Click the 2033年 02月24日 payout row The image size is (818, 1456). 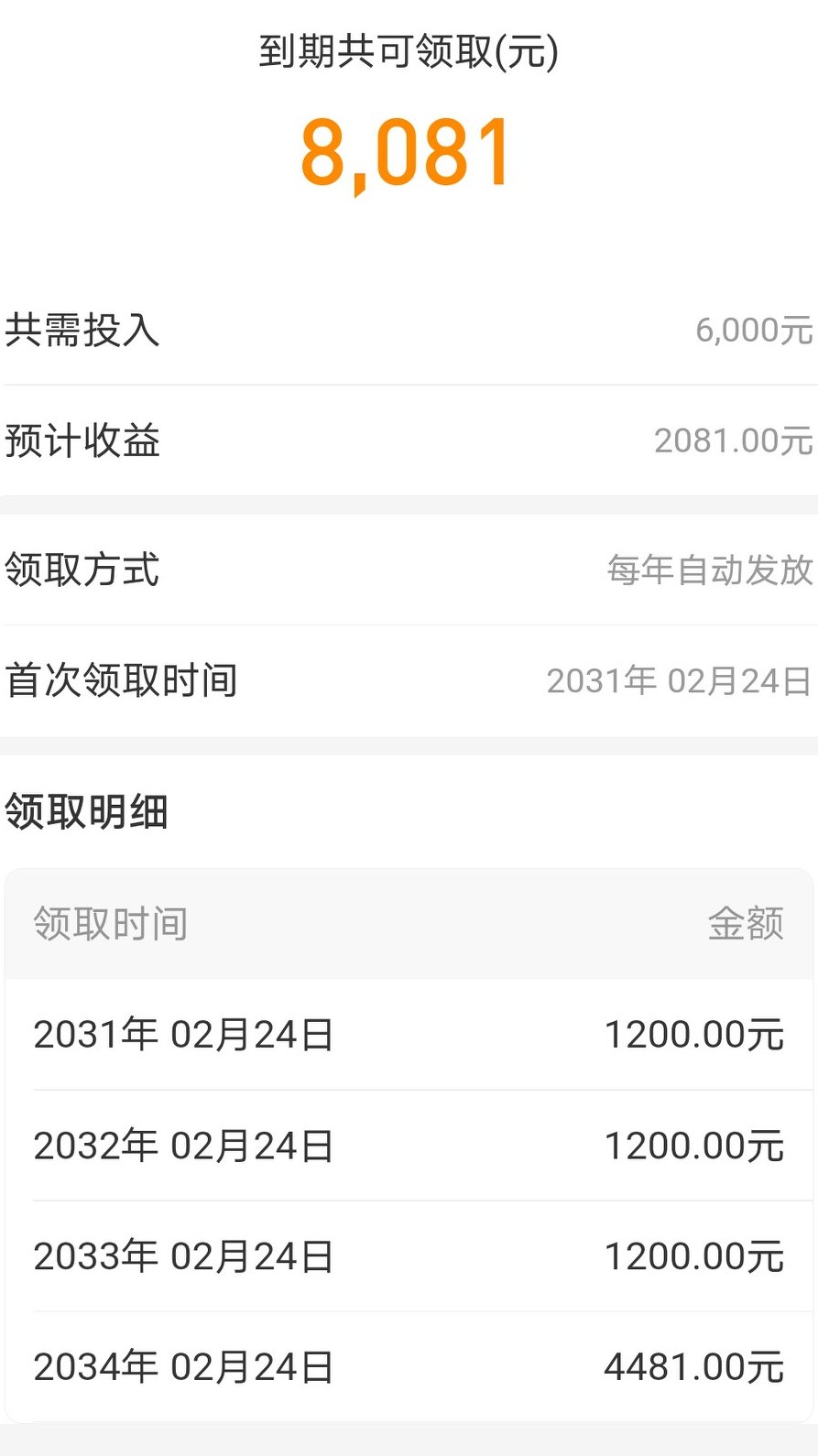(x=181, y=1255)
